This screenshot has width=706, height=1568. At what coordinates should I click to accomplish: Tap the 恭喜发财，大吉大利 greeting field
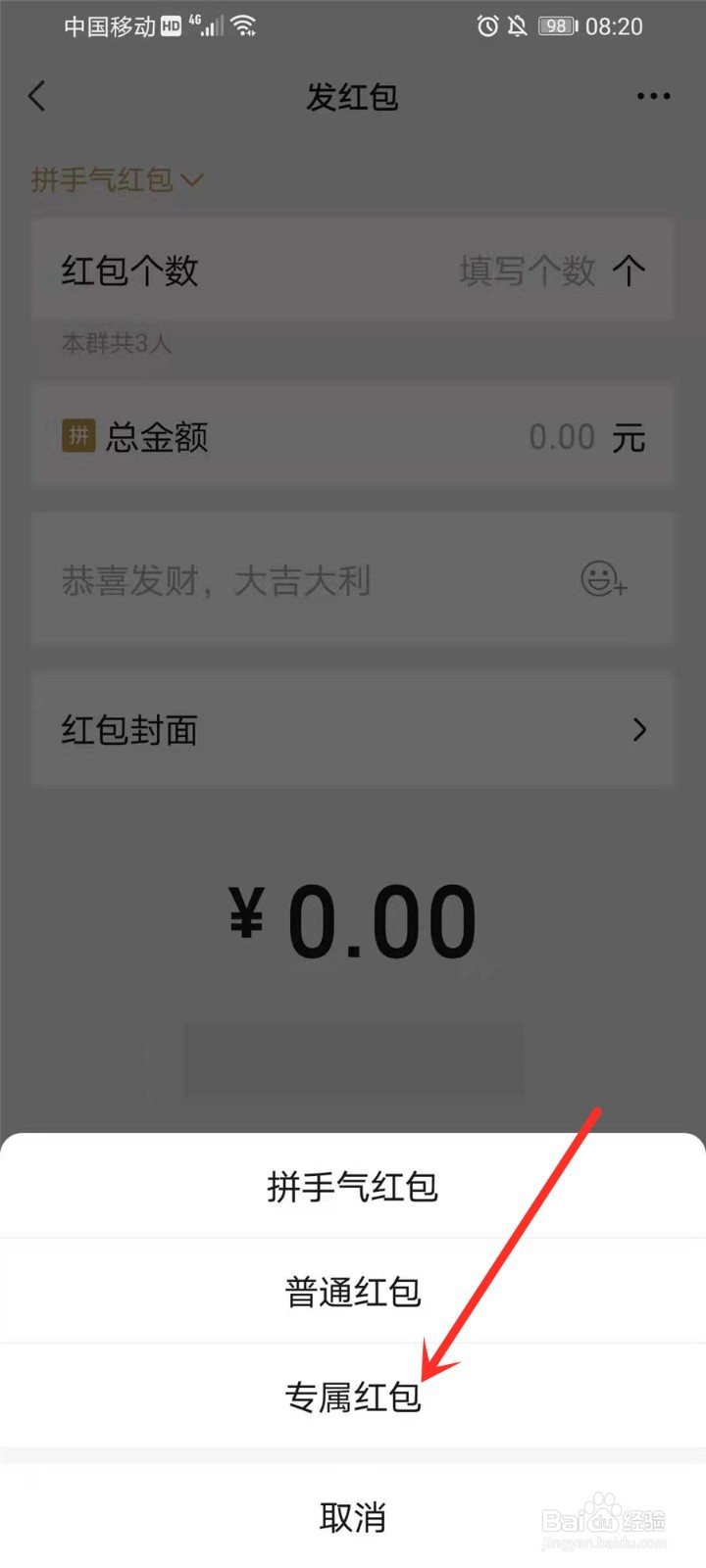[x=294, y=579]
